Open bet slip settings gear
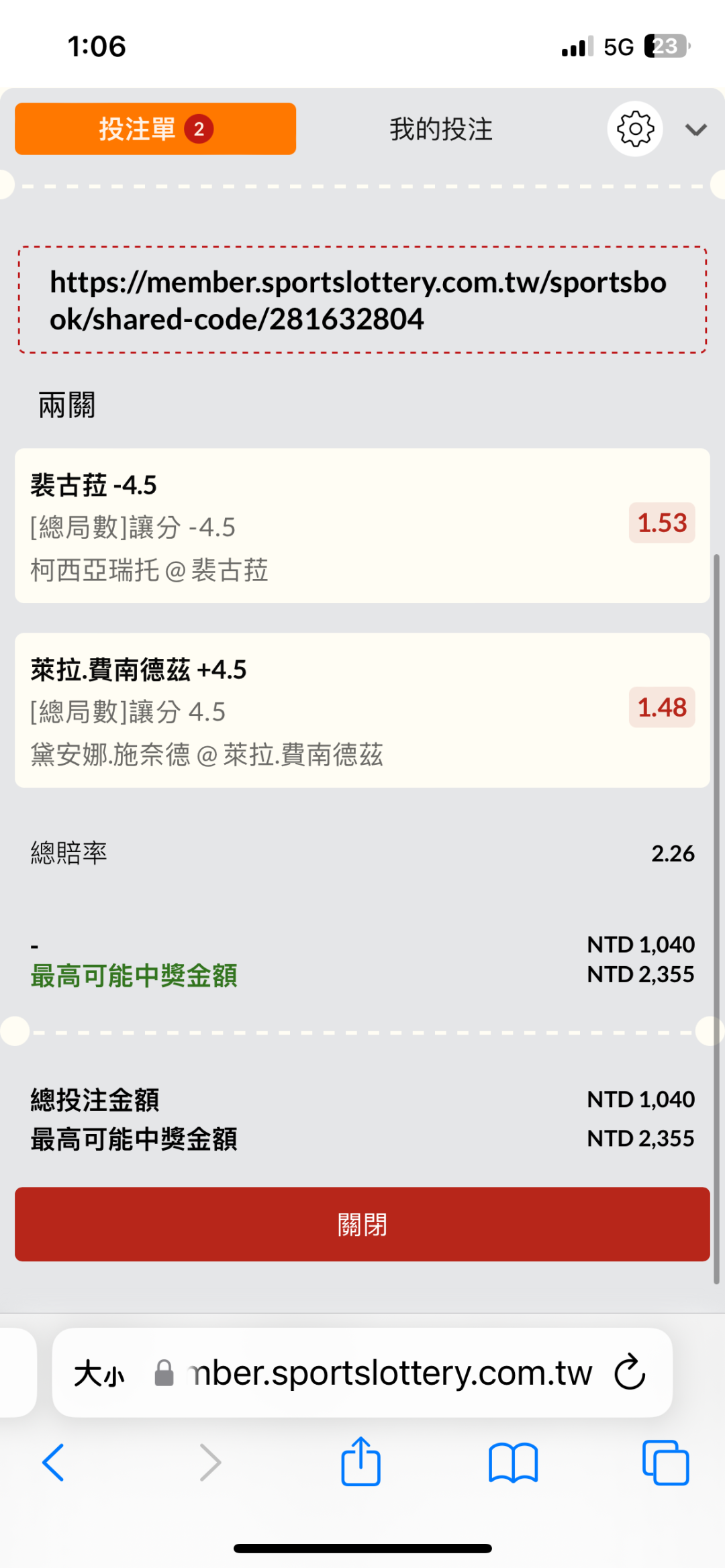This screenshot has height=1568, width=725. pyautogui.click(x=635, y=129)
